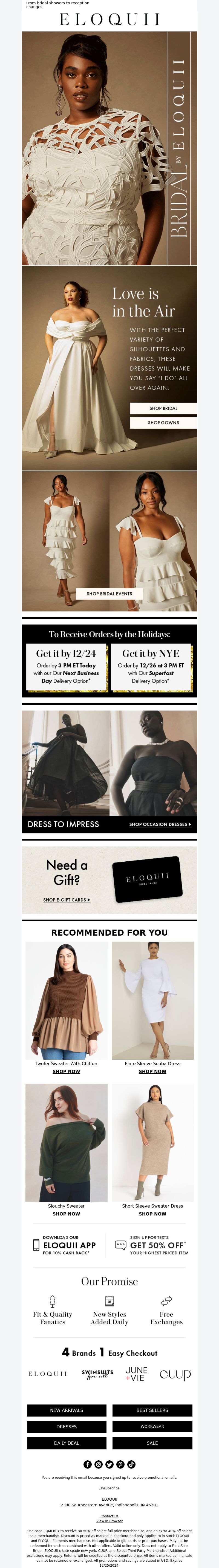Select the WORKWEAR button

[x=152, y=1427]
